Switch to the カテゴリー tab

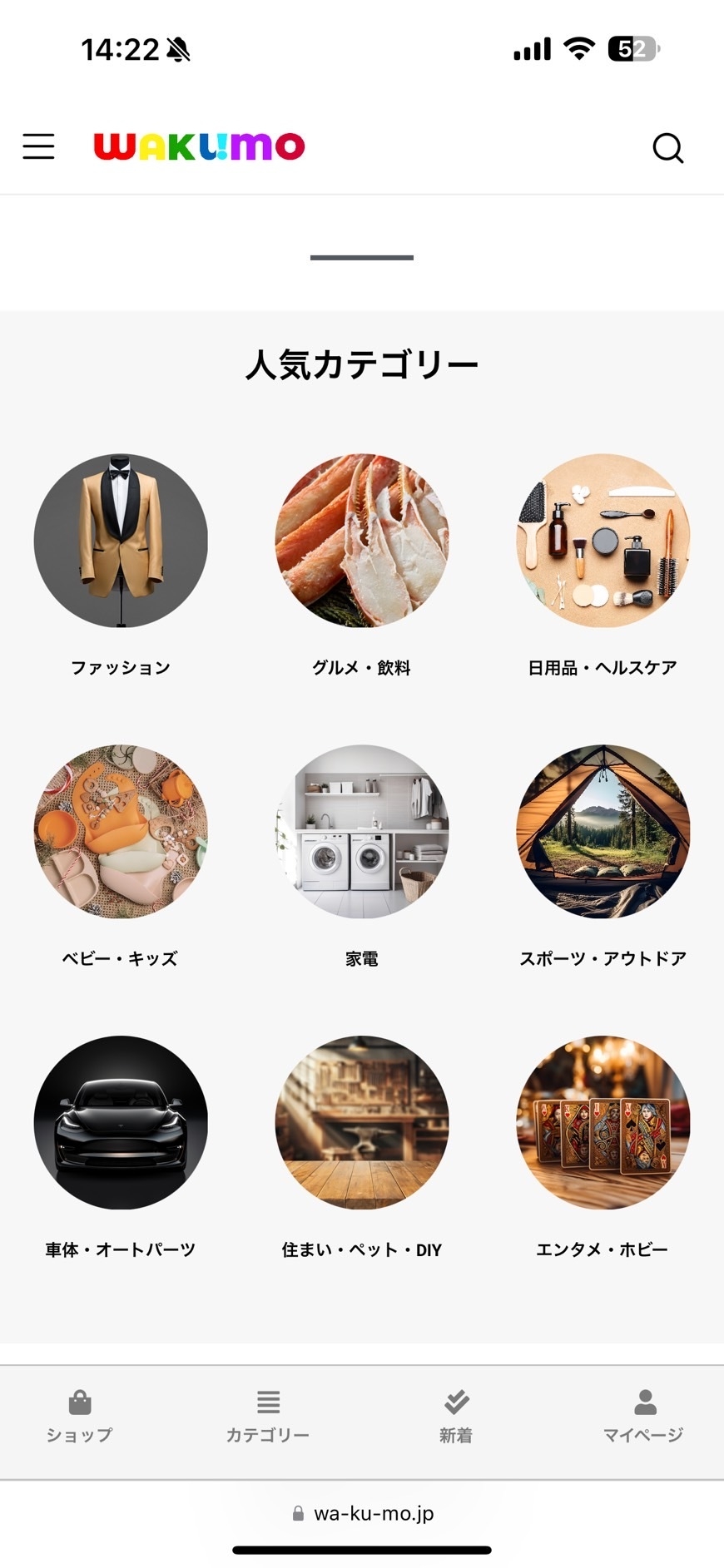pyautogui.click(x=268, y=1417)
